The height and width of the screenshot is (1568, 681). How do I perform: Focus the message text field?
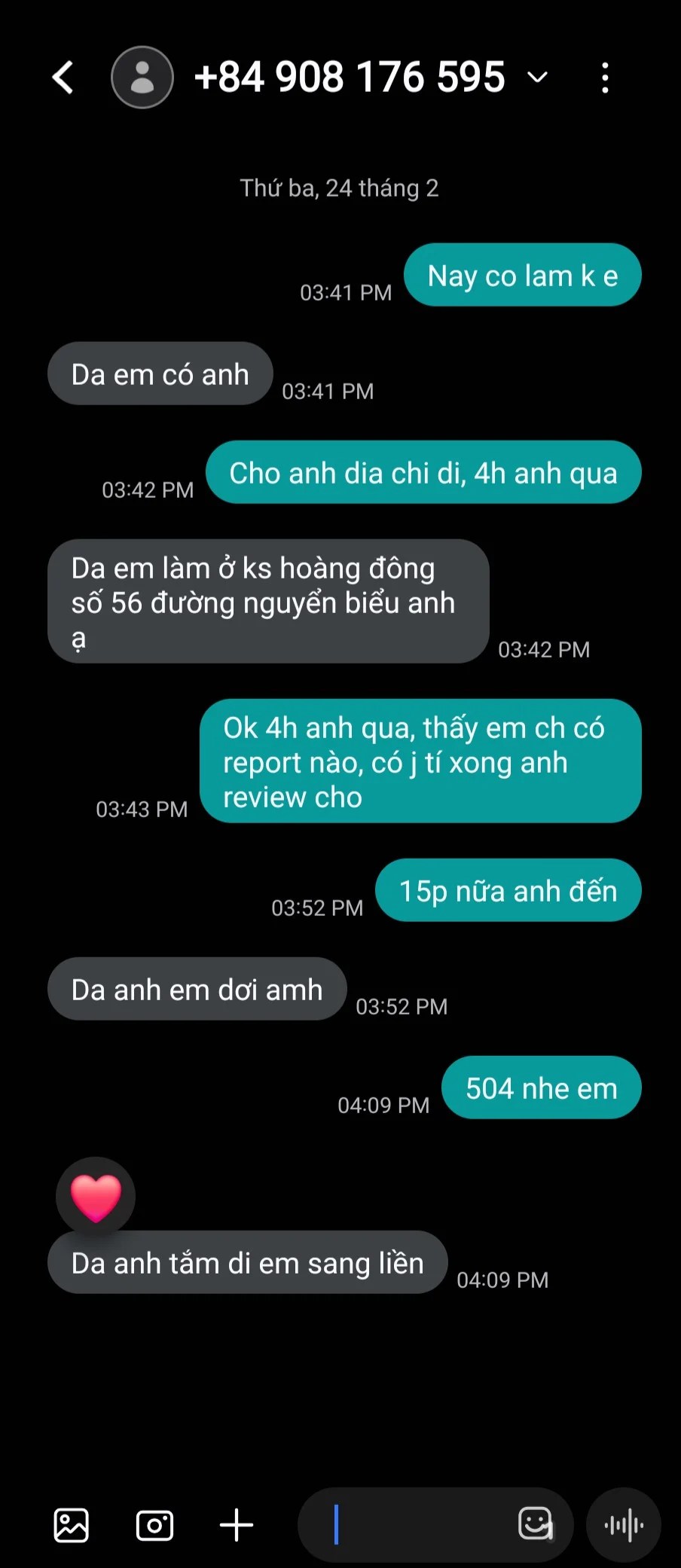[x=414, y=1525]
